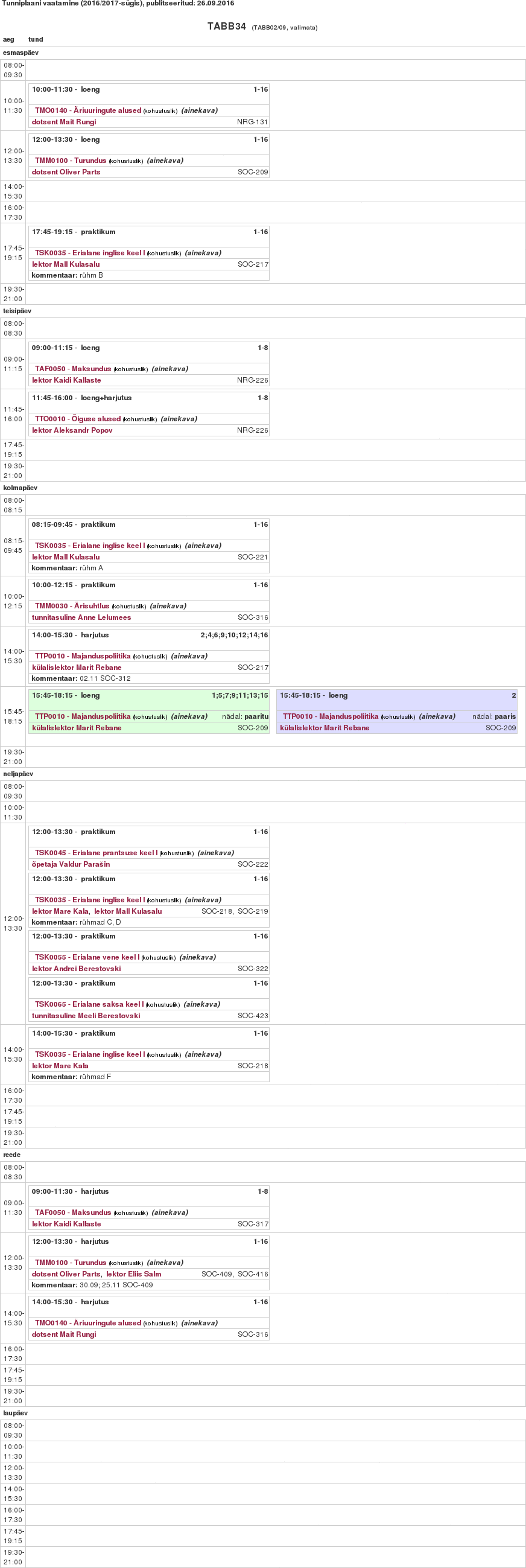The image size is (526, 1568).
Task: View õpetaja Valdur Parašin's page
Action: click(71, 864)
